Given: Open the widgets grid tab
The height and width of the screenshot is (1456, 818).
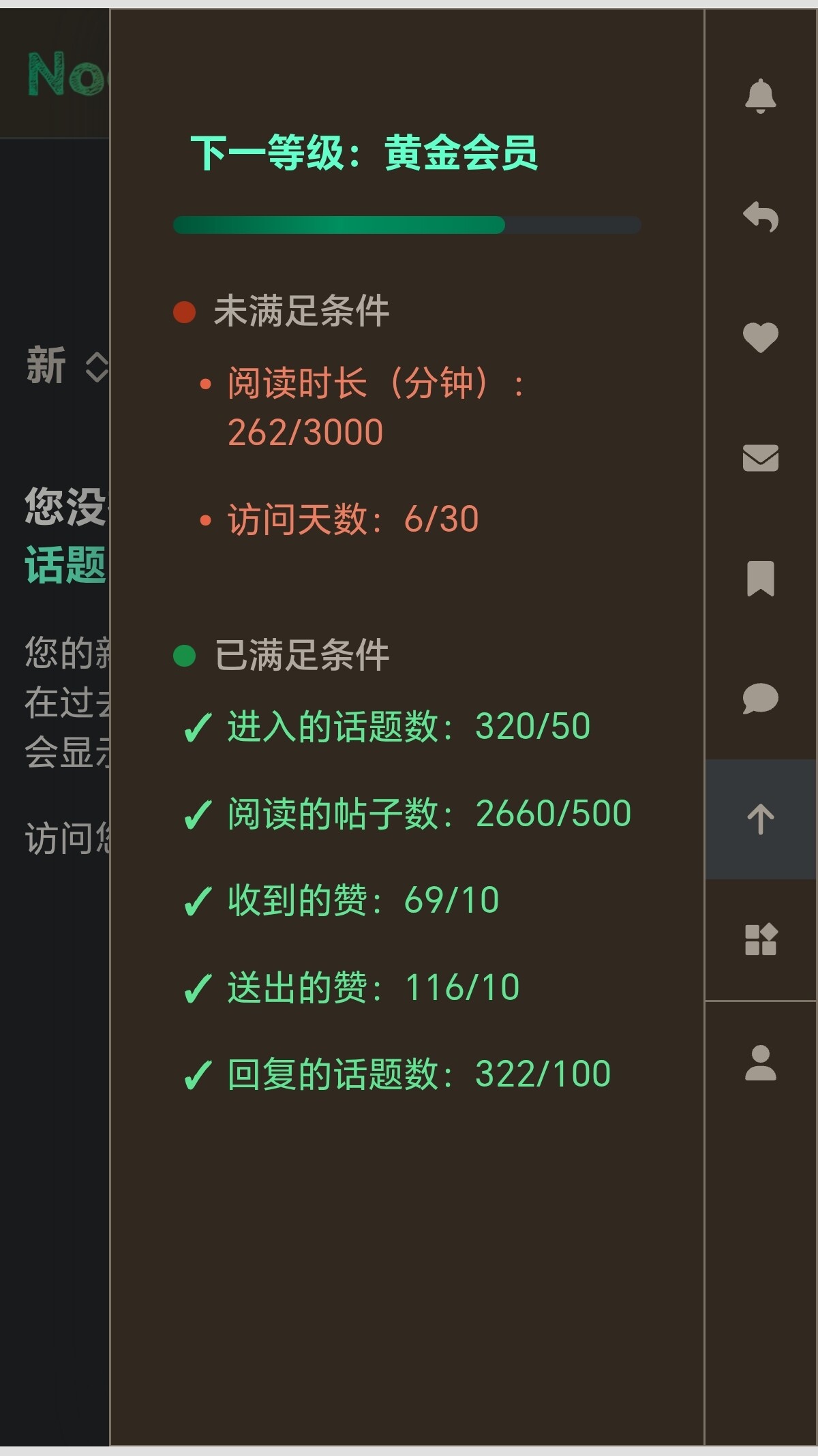Looking at the screenshot, I should (x=760, y=939).
